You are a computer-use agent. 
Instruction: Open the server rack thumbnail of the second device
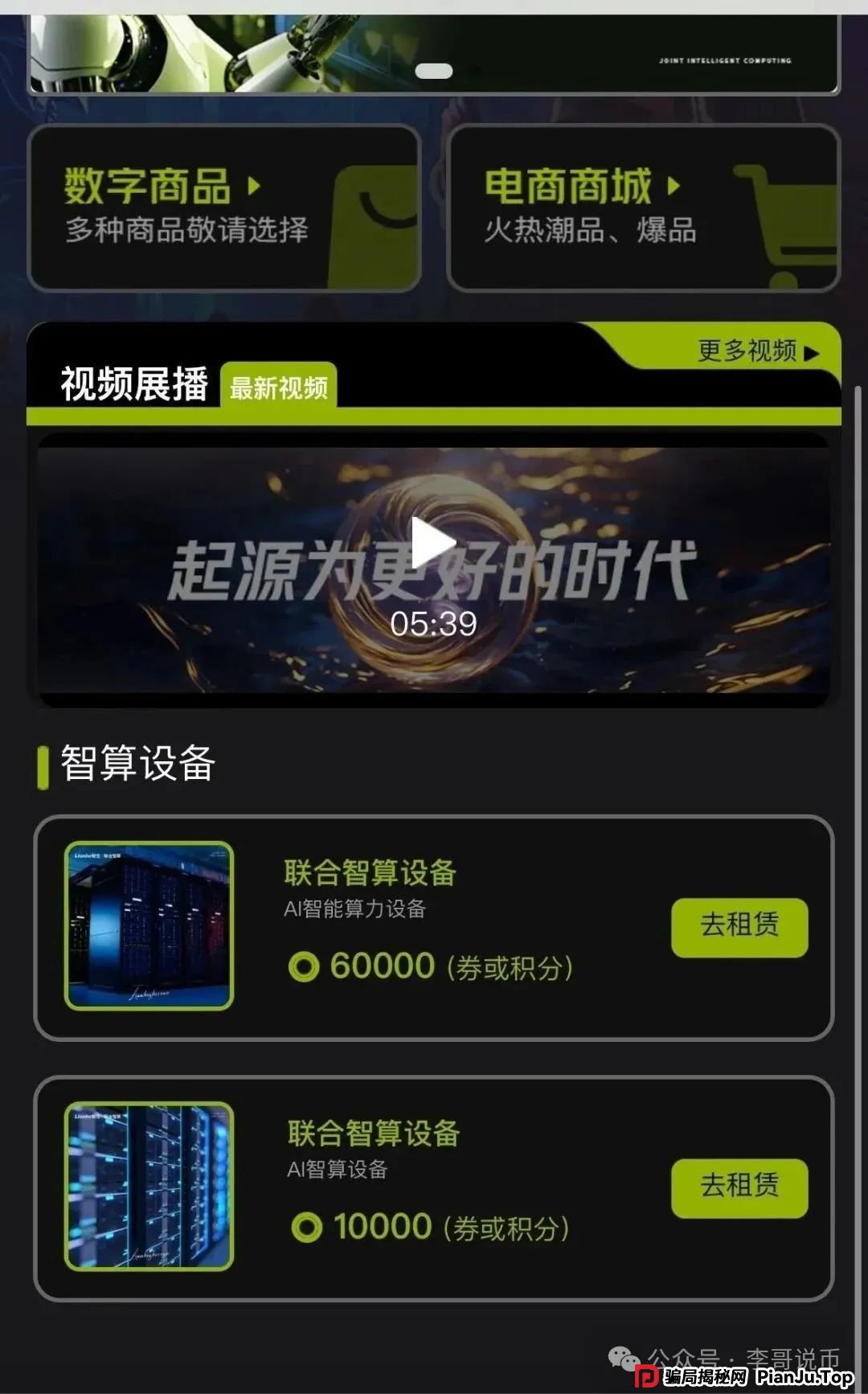(147, 1185)
